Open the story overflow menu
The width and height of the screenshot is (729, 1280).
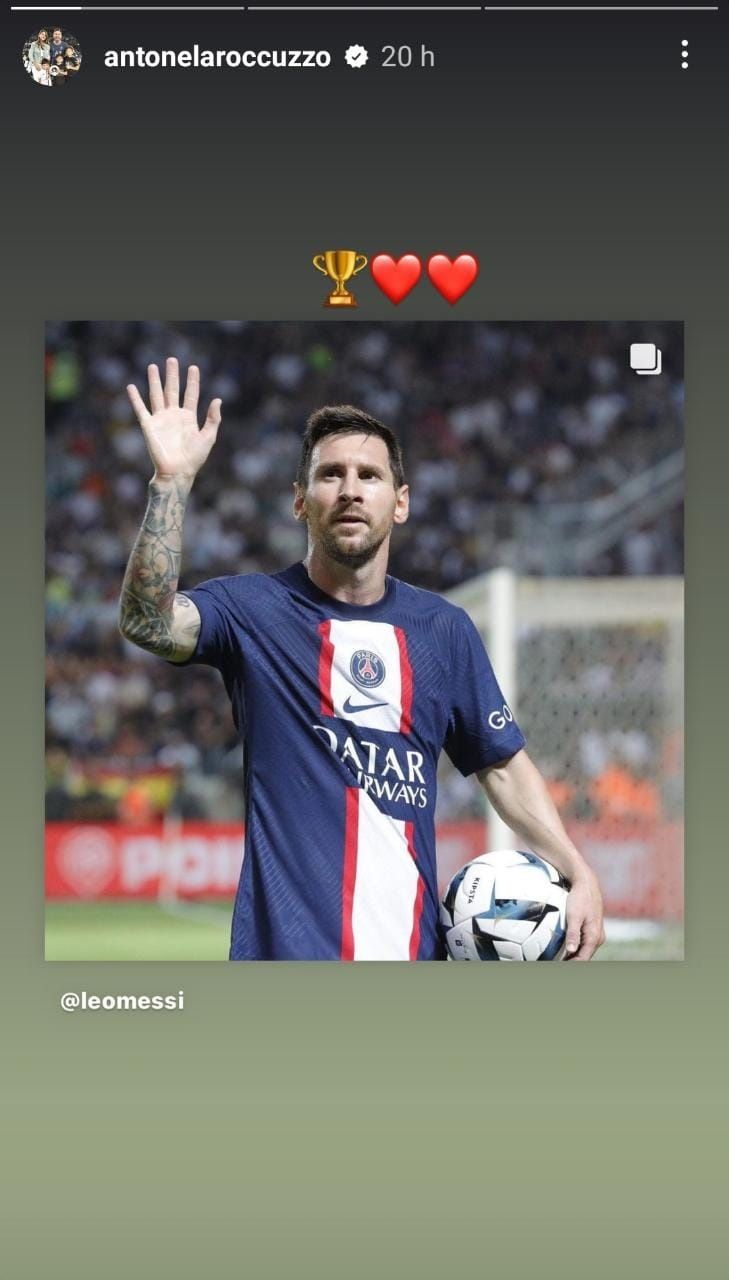pos(684,55)
